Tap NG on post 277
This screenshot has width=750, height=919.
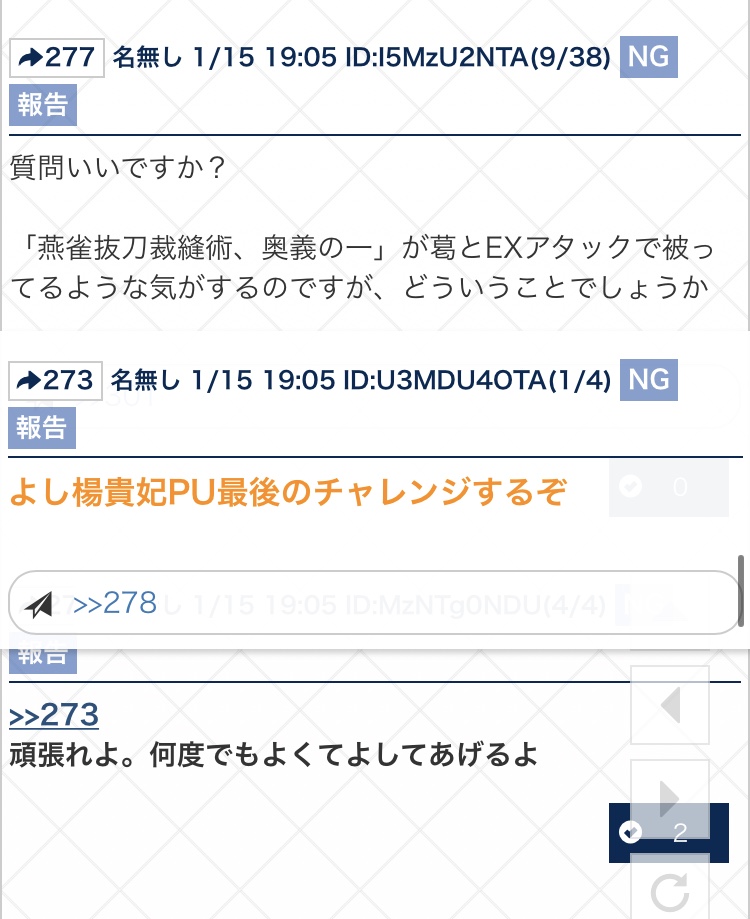[648, 57]
